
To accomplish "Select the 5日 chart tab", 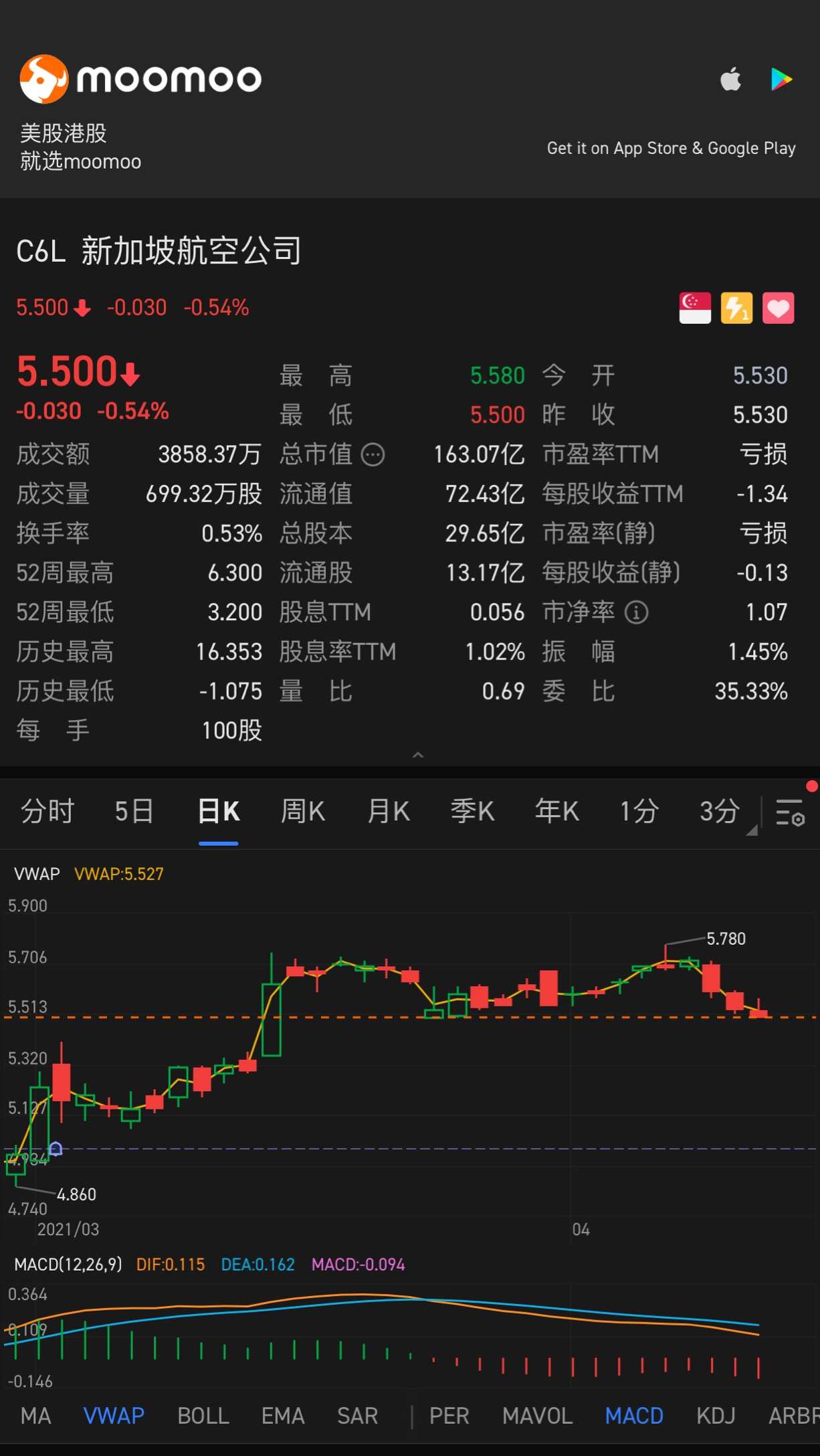I will point(134,812).
